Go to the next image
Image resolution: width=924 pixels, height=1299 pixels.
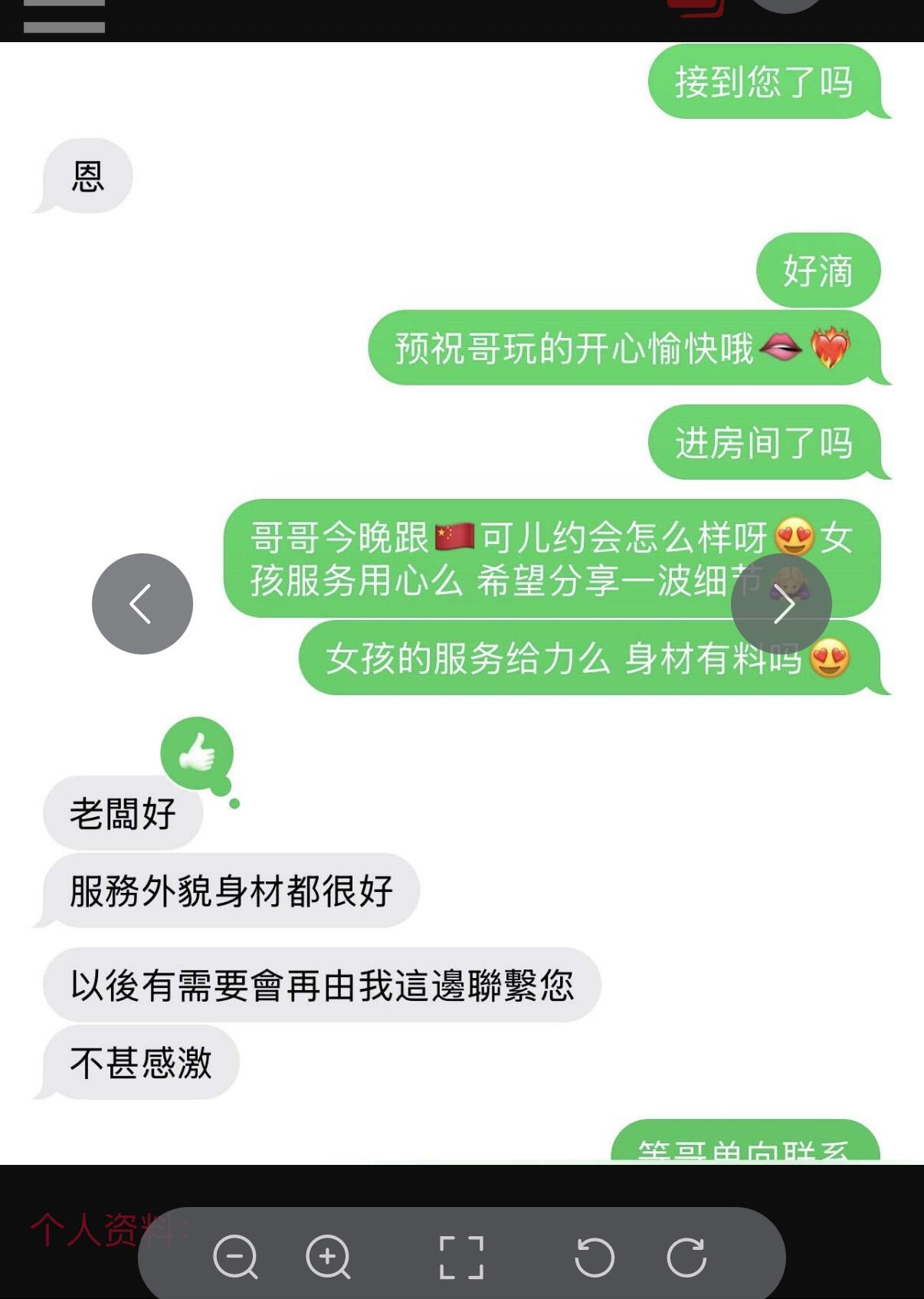point(781,604)
